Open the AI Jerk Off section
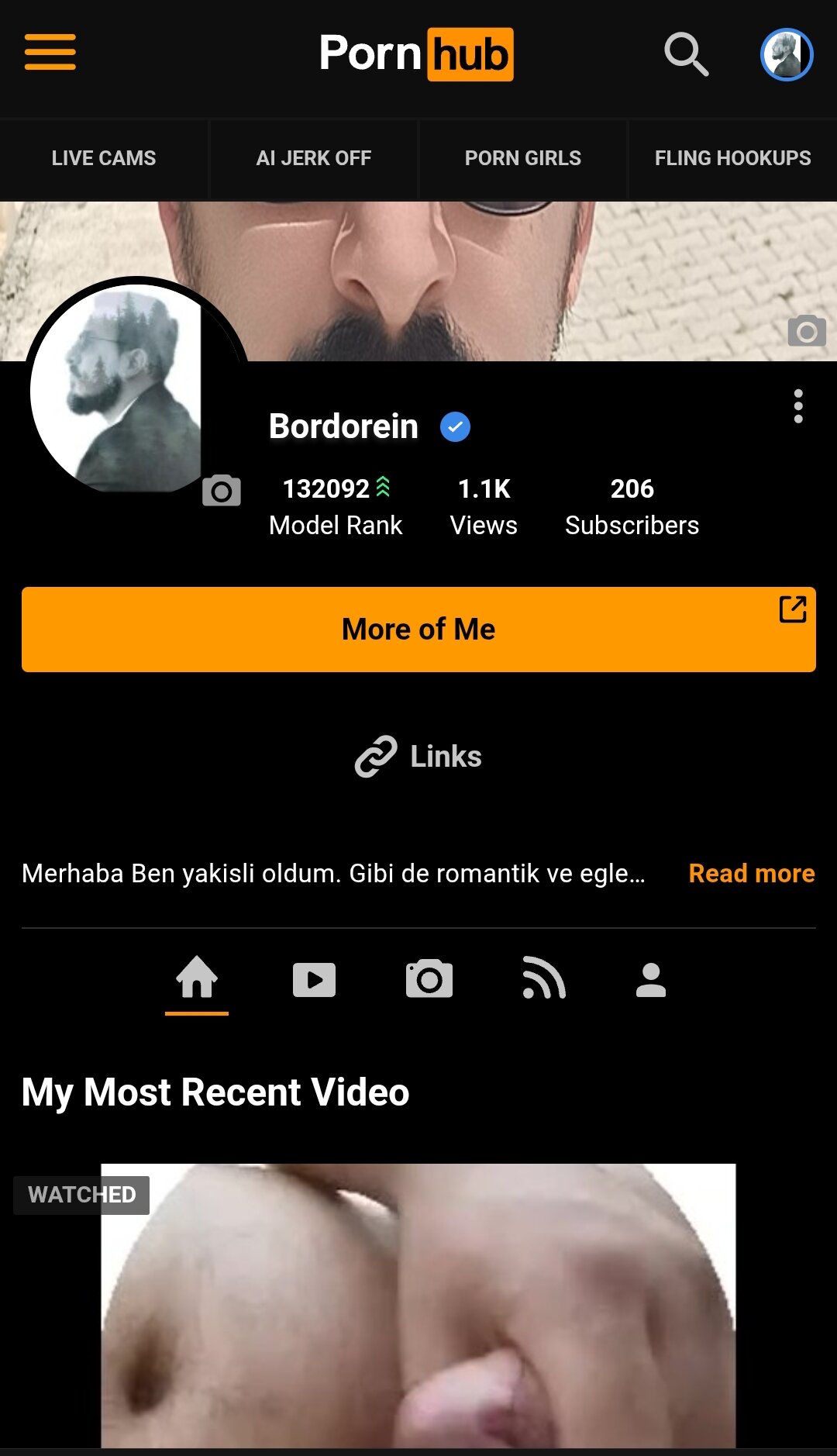This screenshot has width=837, height=1456. coord(313,158)
